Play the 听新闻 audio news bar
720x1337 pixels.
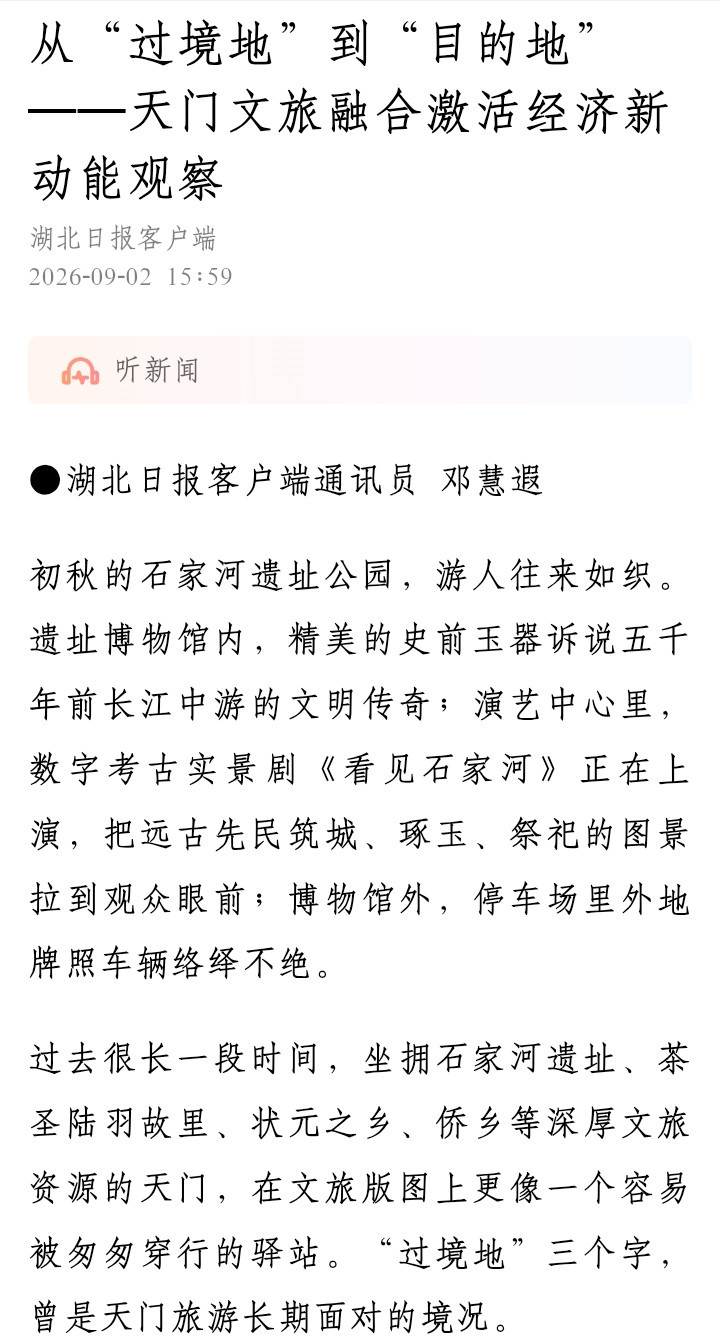pyautogui.click(x=360, y=370)
